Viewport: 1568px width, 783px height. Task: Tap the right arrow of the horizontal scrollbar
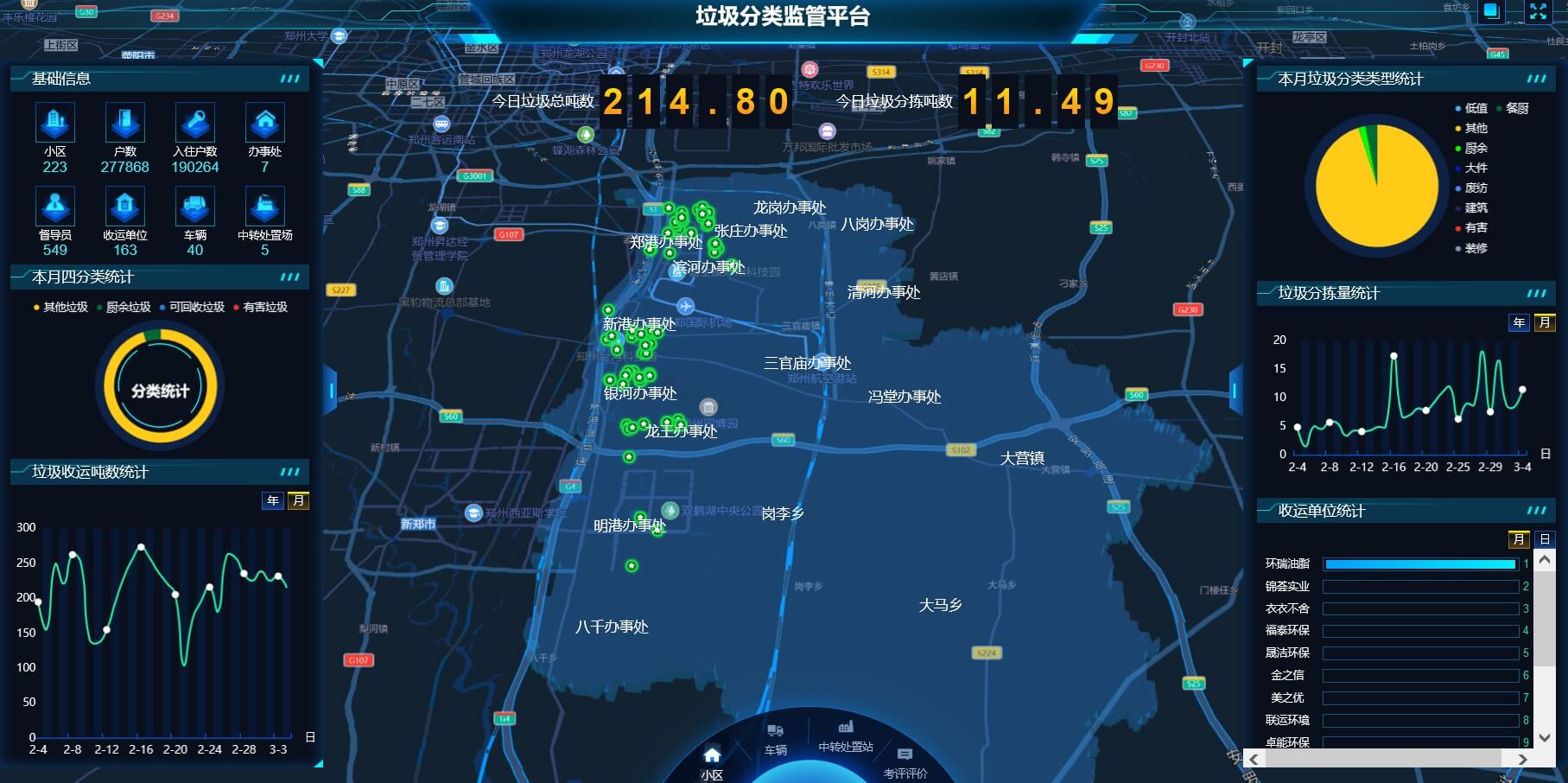(x=1522, y=759)
